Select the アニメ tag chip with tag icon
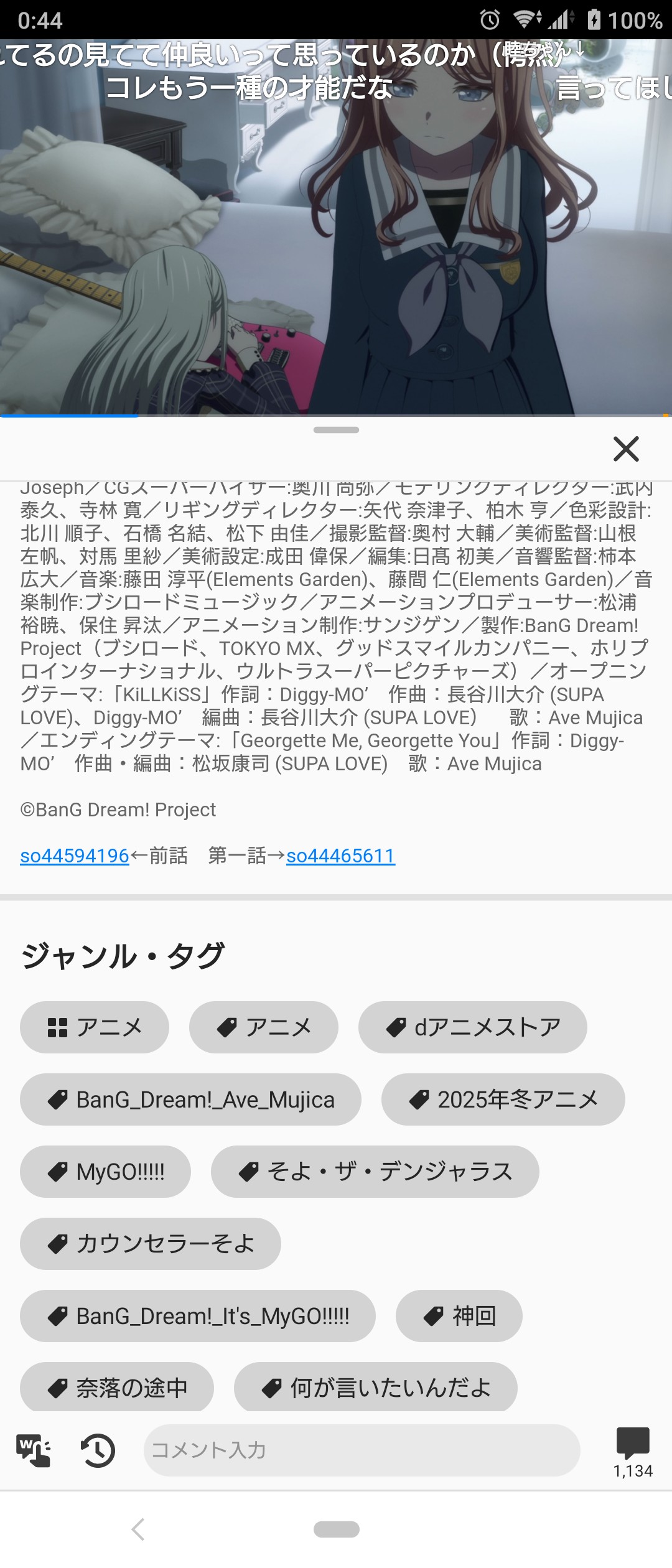The width and height of the screenshot is (672, 1568). click(x=264, y=1027)
